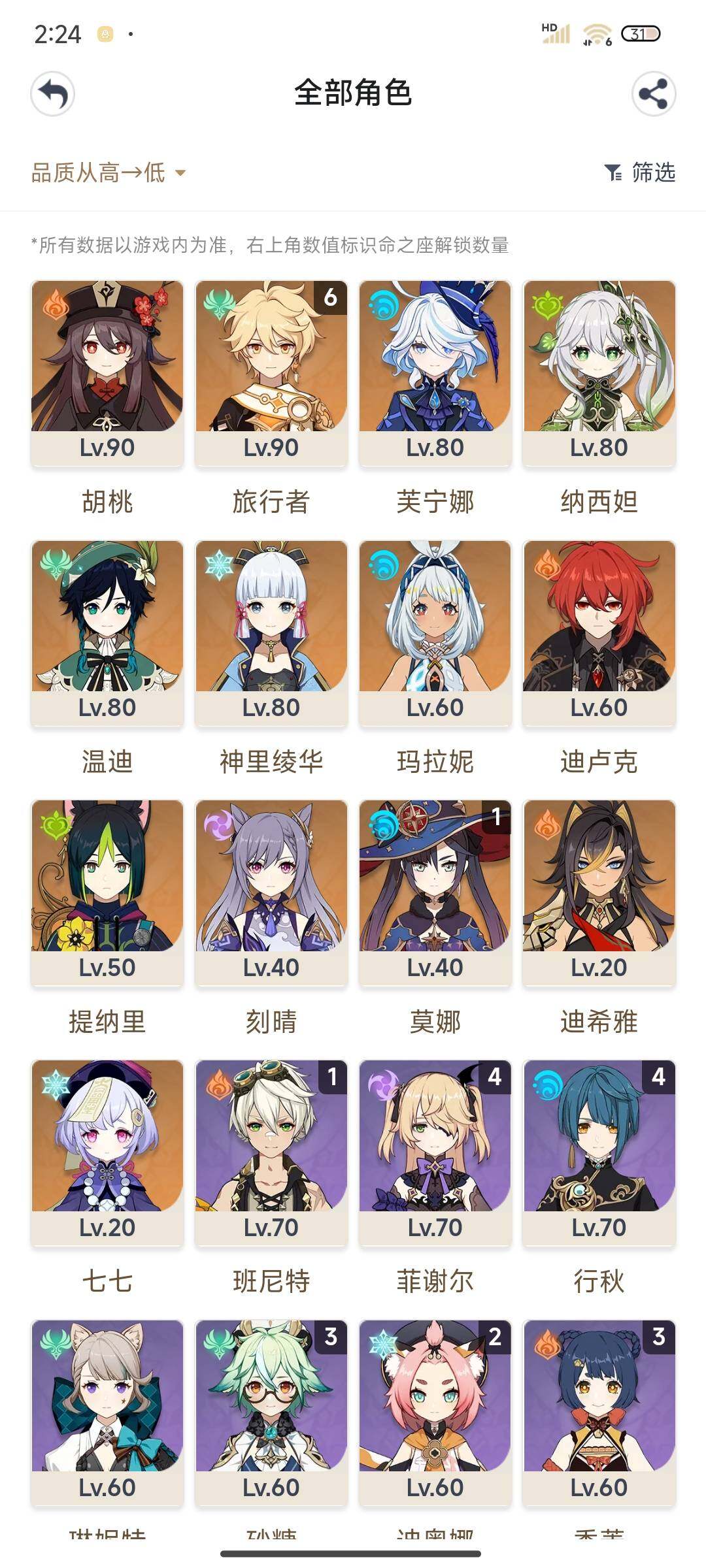View 提纳里 character details
706x1568 pixels.
point(107,892)
